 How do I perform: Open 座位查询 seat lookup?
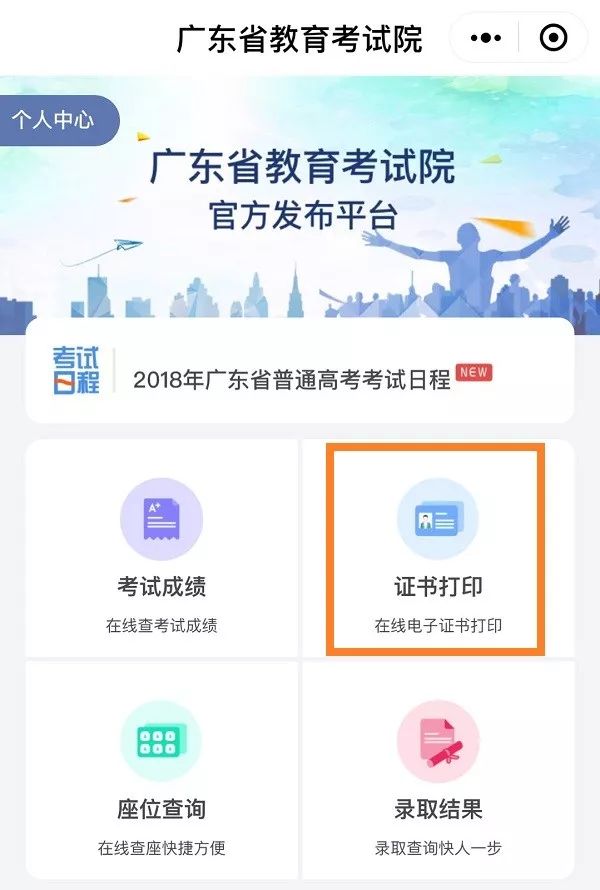coord(161,770)
